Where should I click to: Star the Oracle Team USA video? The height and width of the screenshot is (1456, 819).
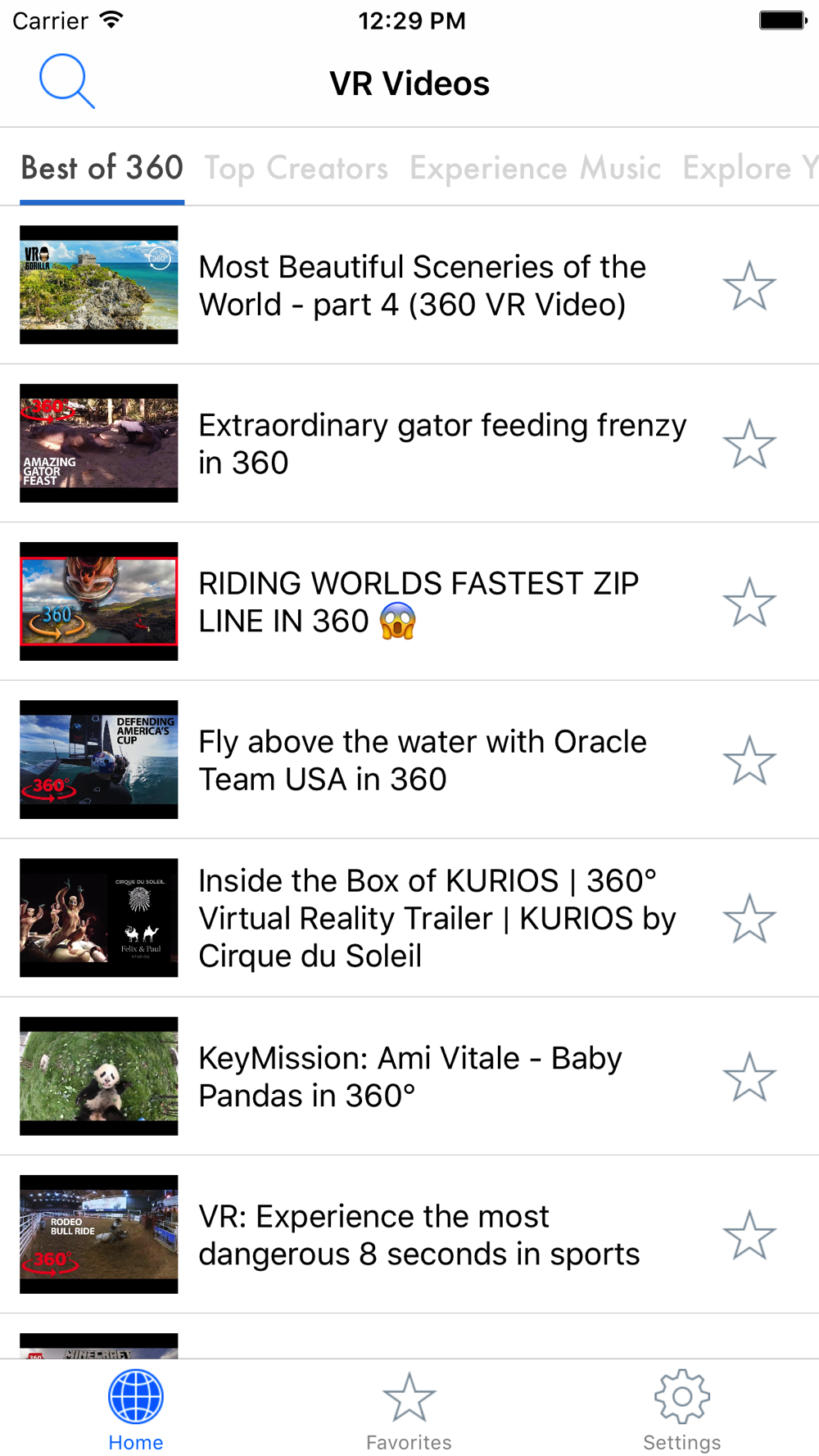point(749,760)
